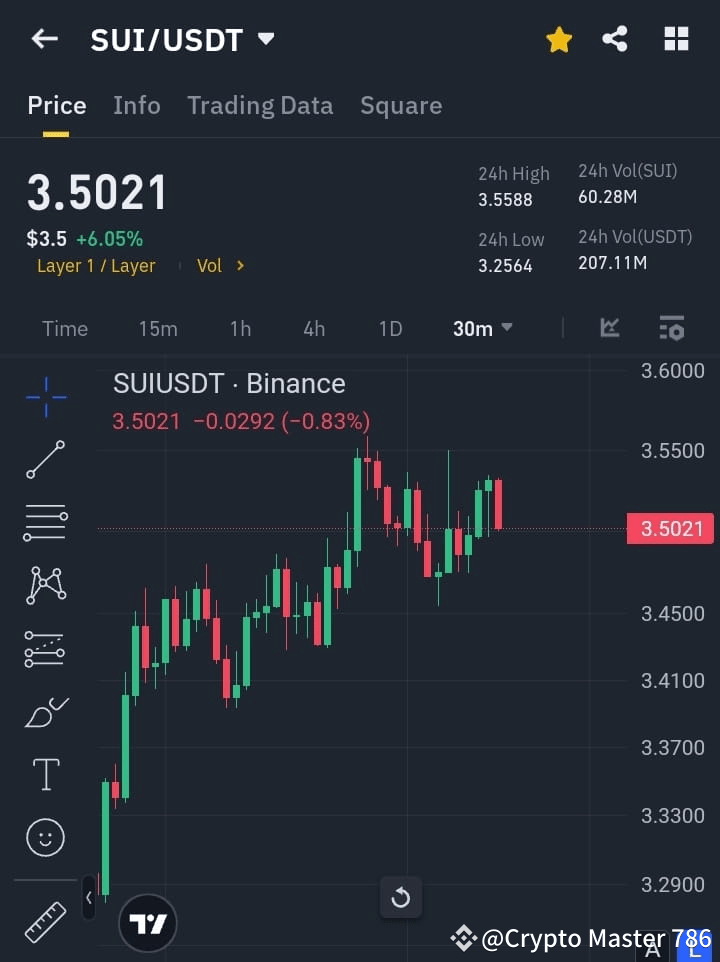Switch to the Trading Data tab
The image size is (720, 962).
tap(260, 105)
